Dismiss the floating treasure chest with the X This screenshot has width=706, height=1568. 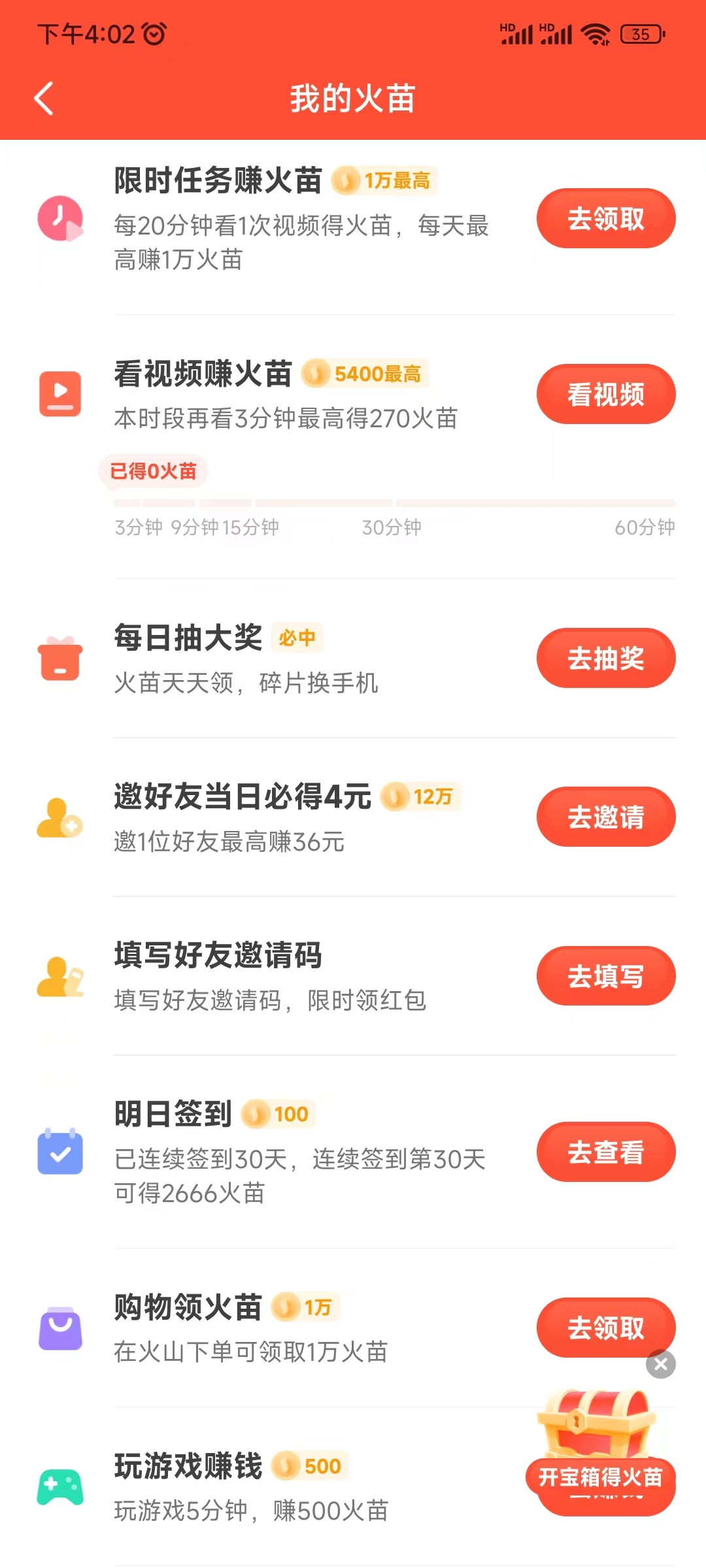click(661, 1364)
